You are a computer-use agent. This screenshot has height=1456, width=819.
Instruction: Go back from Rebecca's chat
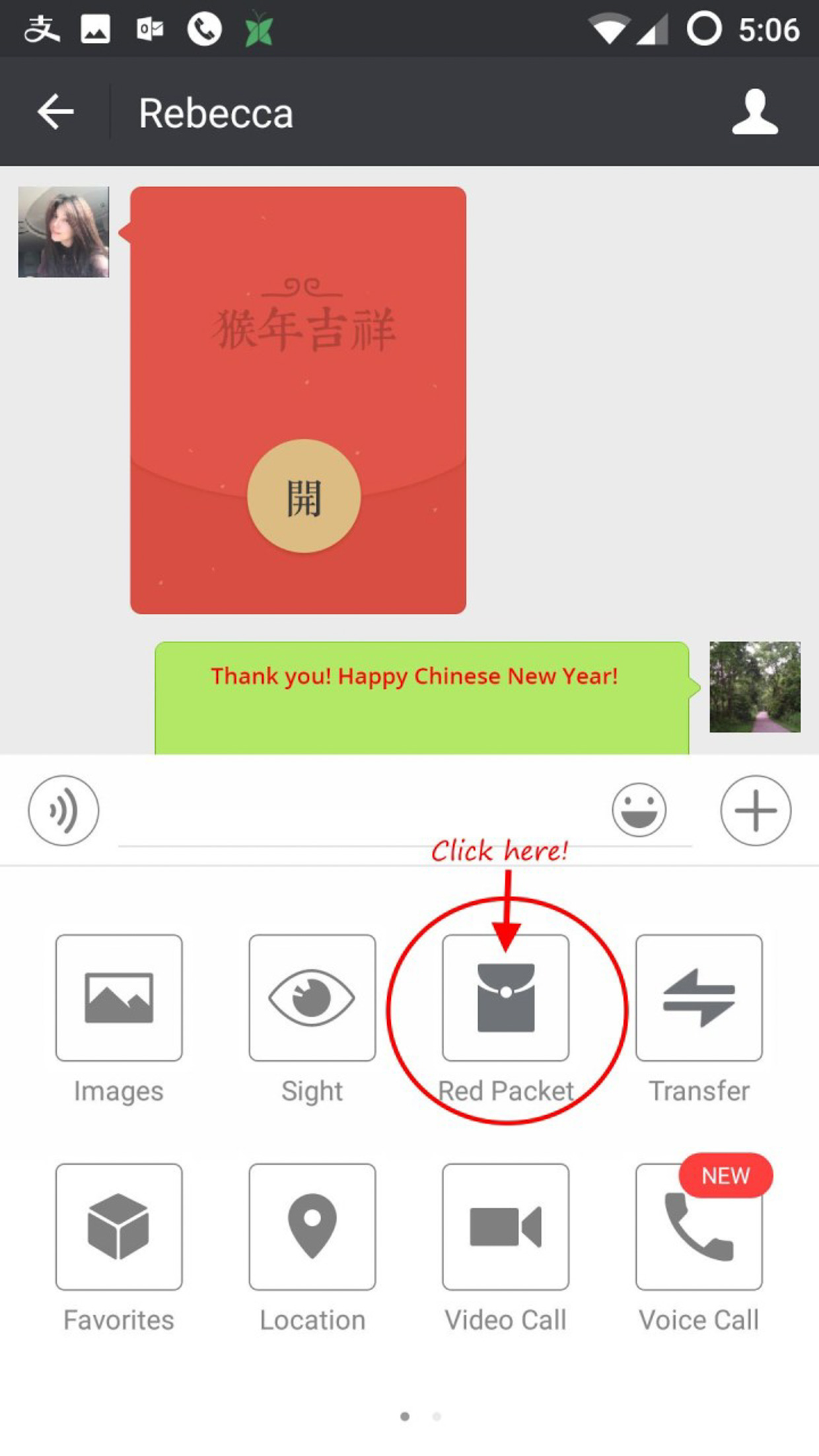(x=55, y=112)
